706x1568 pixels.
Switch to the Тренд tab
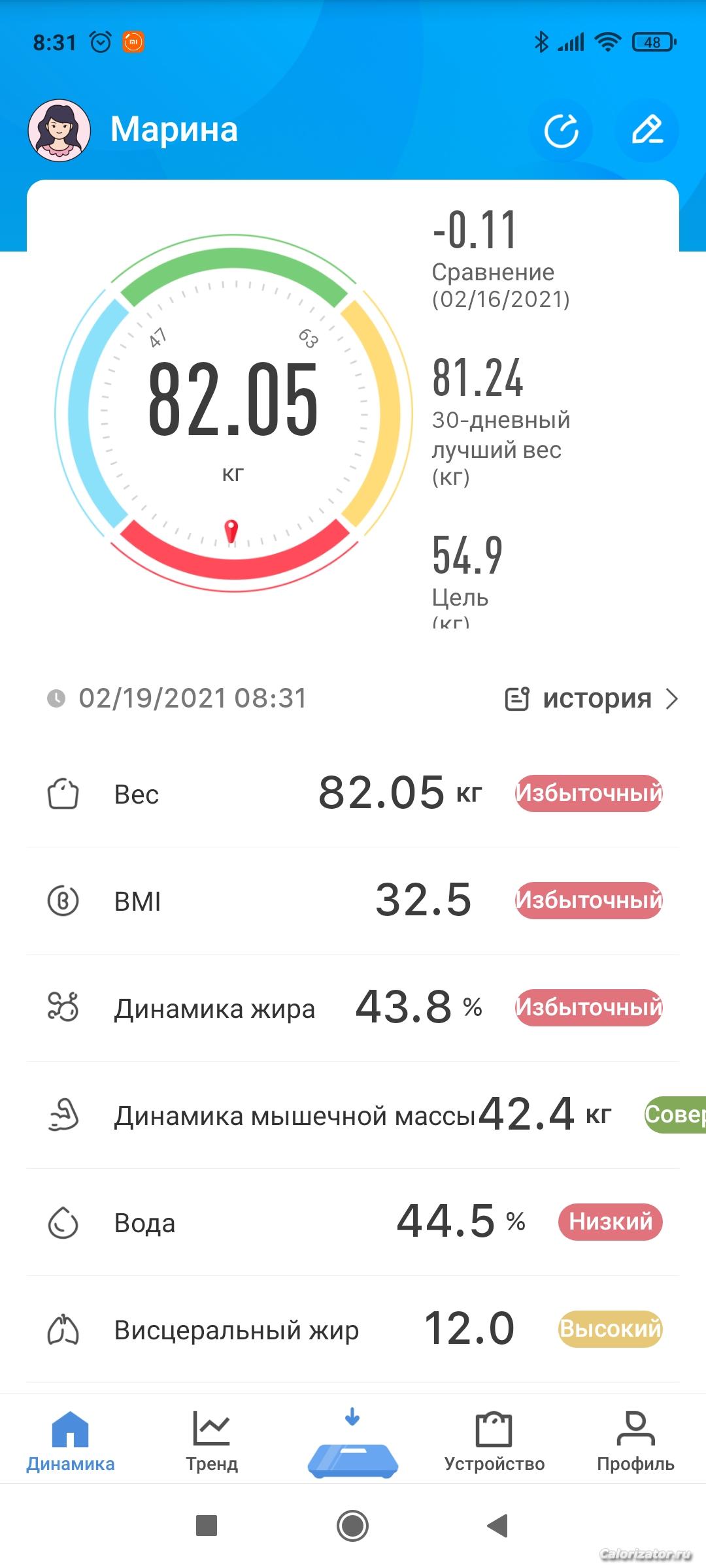pyautogui.click(x=212, y=1442)
